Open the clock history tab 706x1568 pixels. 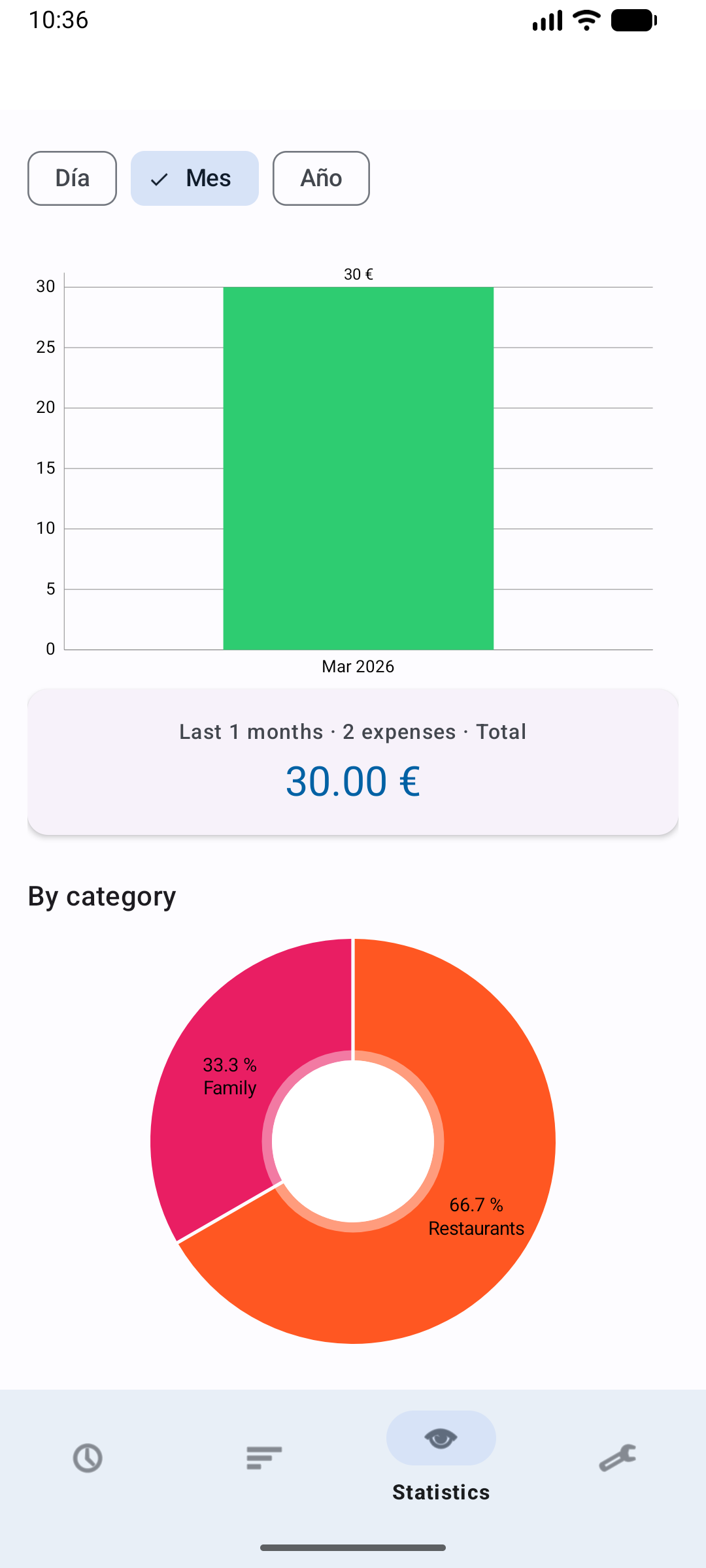pyautogui.click(x=88, y=1458)
